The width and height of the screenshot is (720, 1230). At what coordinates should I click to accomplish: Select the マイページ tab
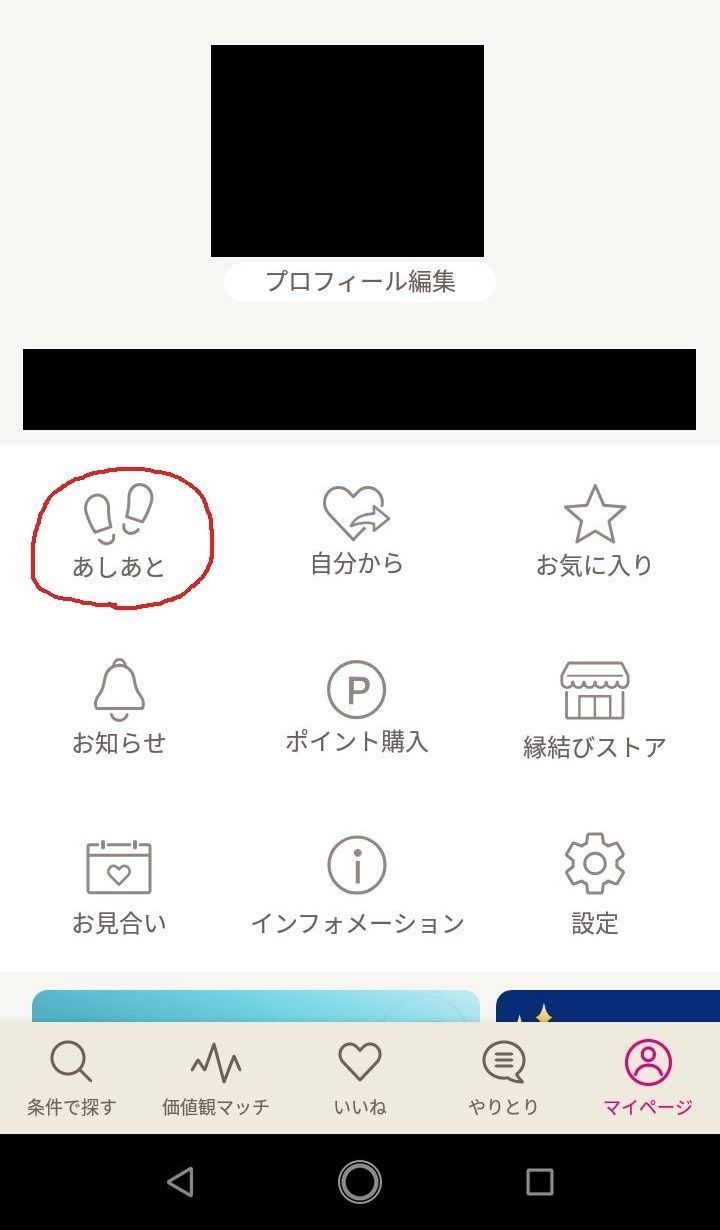(x=647, y=1078)
